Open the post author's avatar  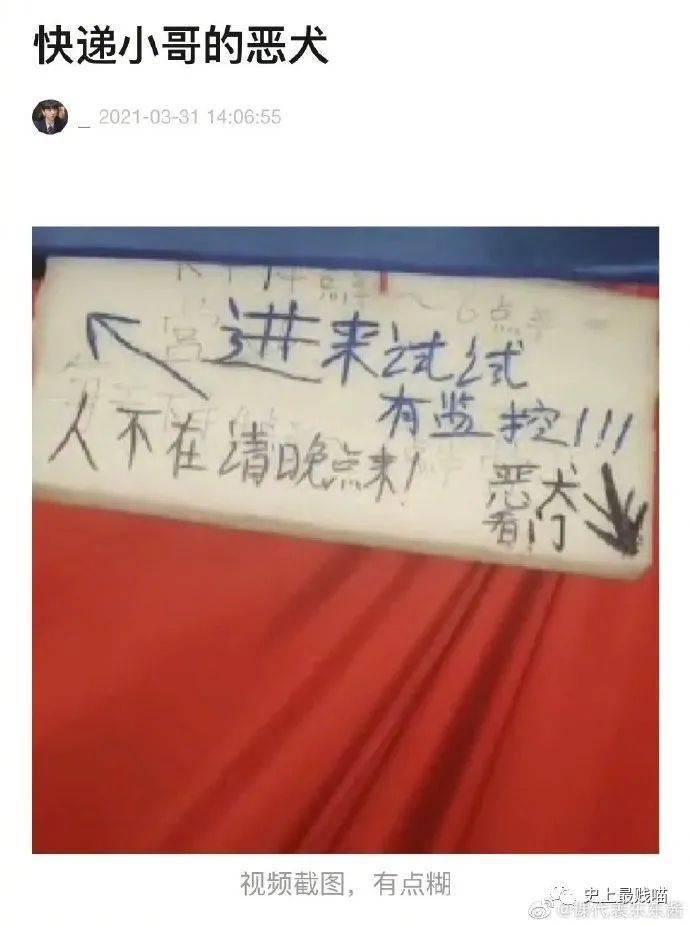tap(49, 117)
